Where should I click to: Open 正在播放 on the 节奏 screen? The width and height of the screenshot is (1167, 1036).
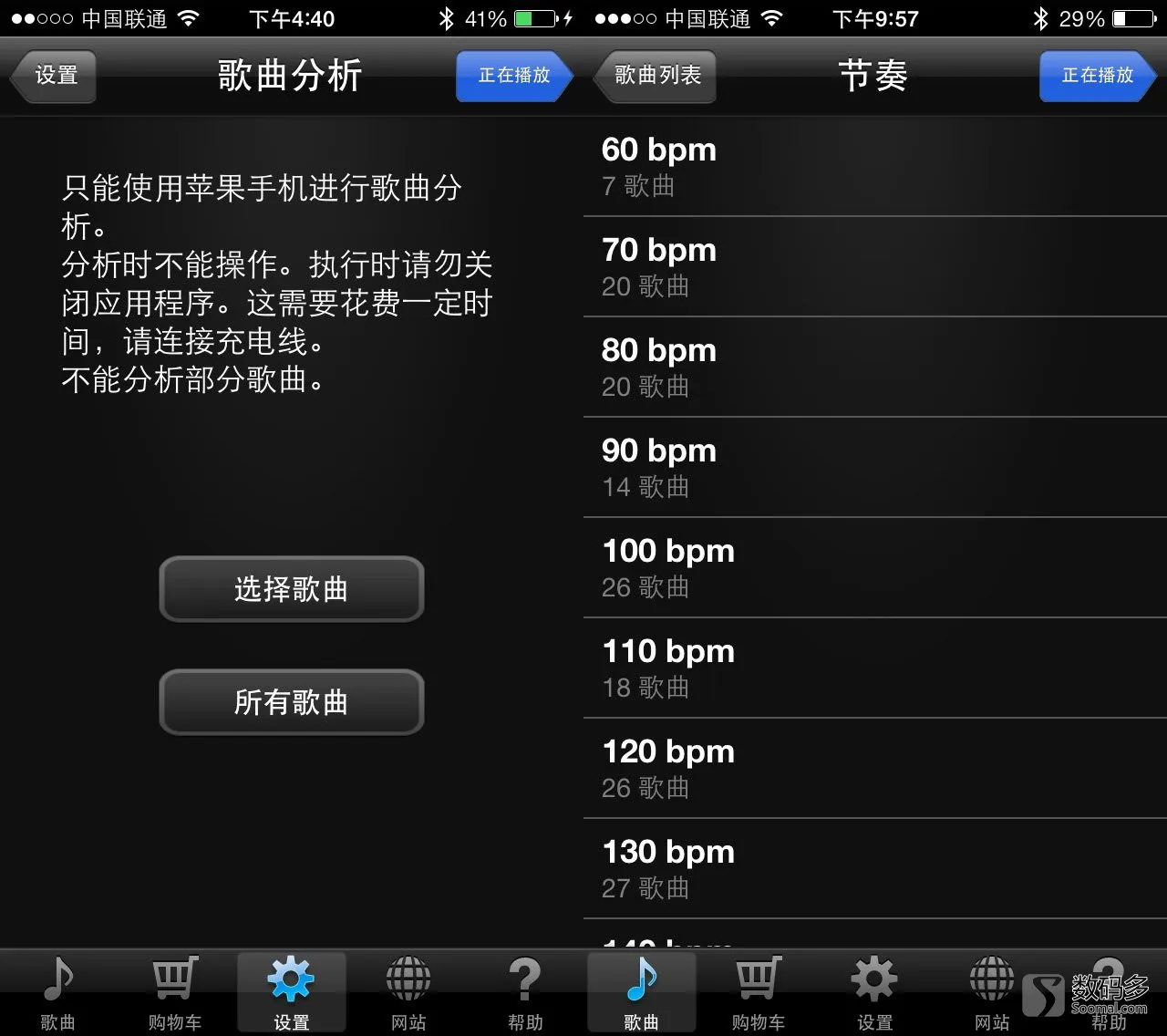click(x=1096, y=76)
